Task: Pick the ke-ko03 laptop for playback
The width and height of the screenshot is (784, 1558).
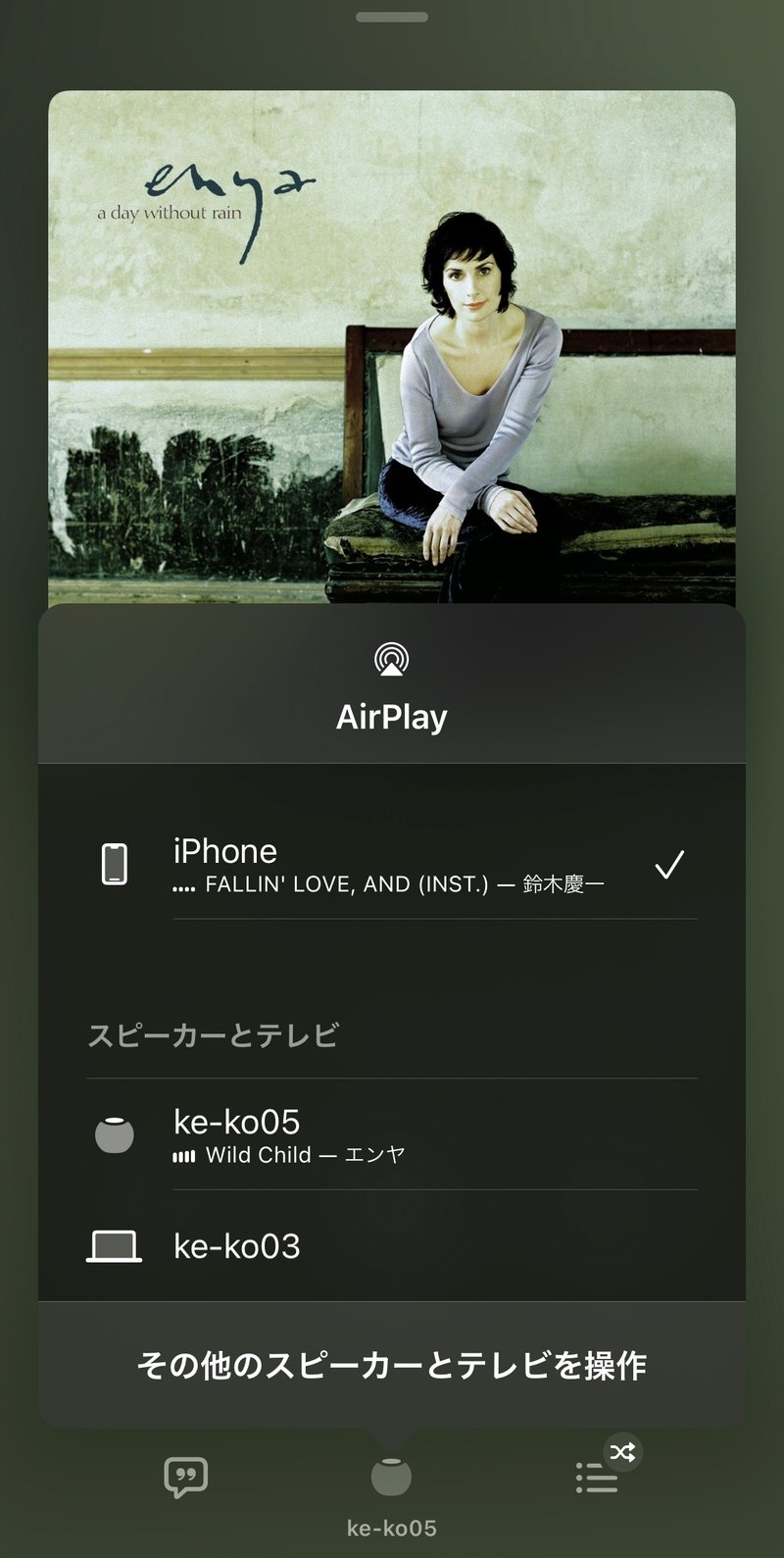Action: 392,1246
